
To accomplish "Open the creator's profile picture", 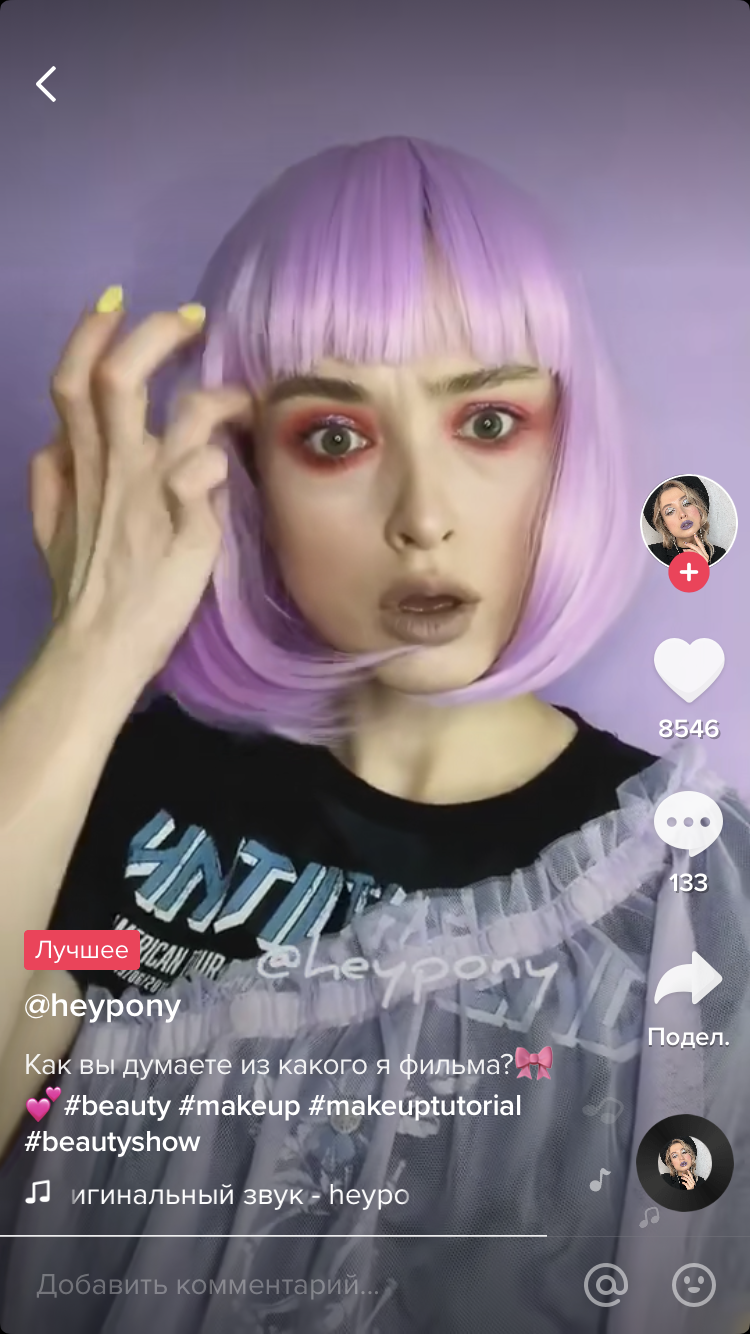I will [688, 521].
